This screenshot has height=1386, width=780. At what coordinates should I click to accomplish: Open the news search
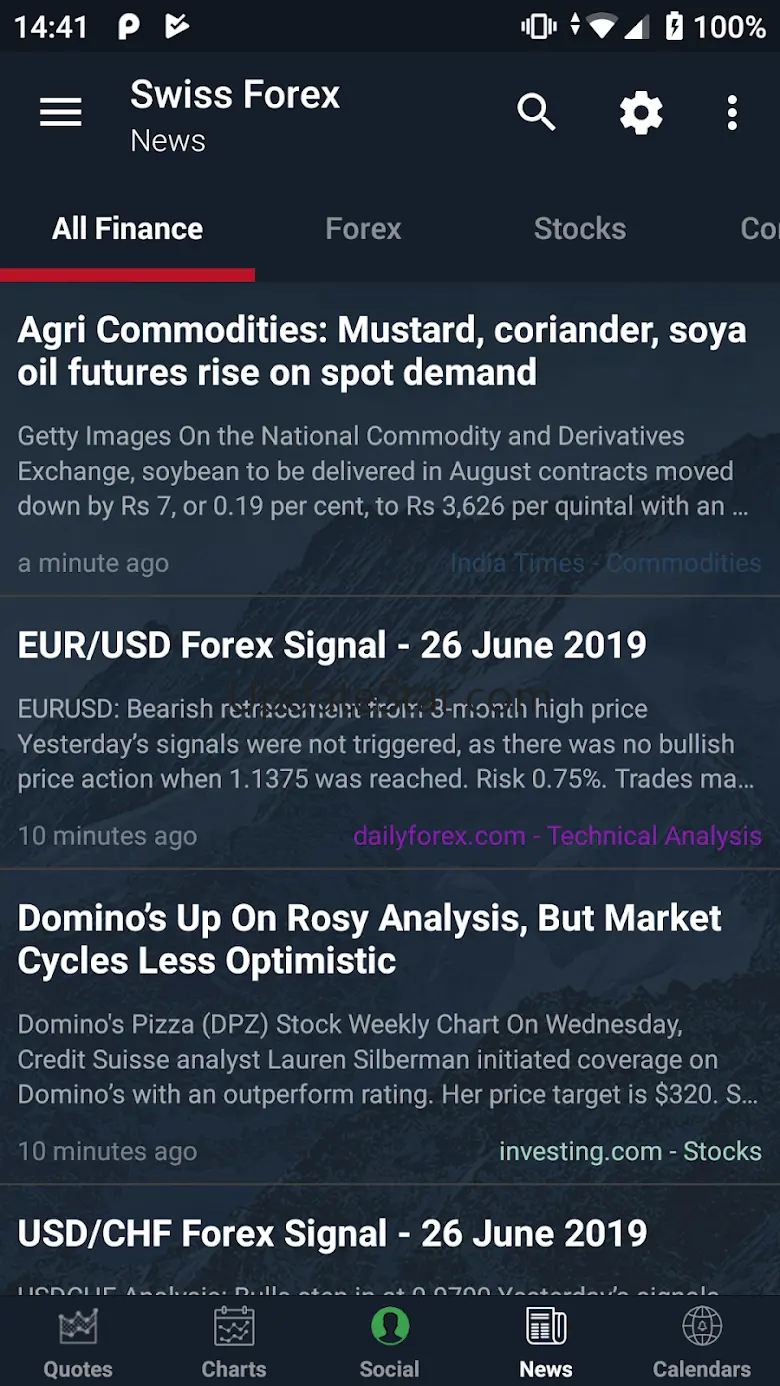tap(536, 113)
